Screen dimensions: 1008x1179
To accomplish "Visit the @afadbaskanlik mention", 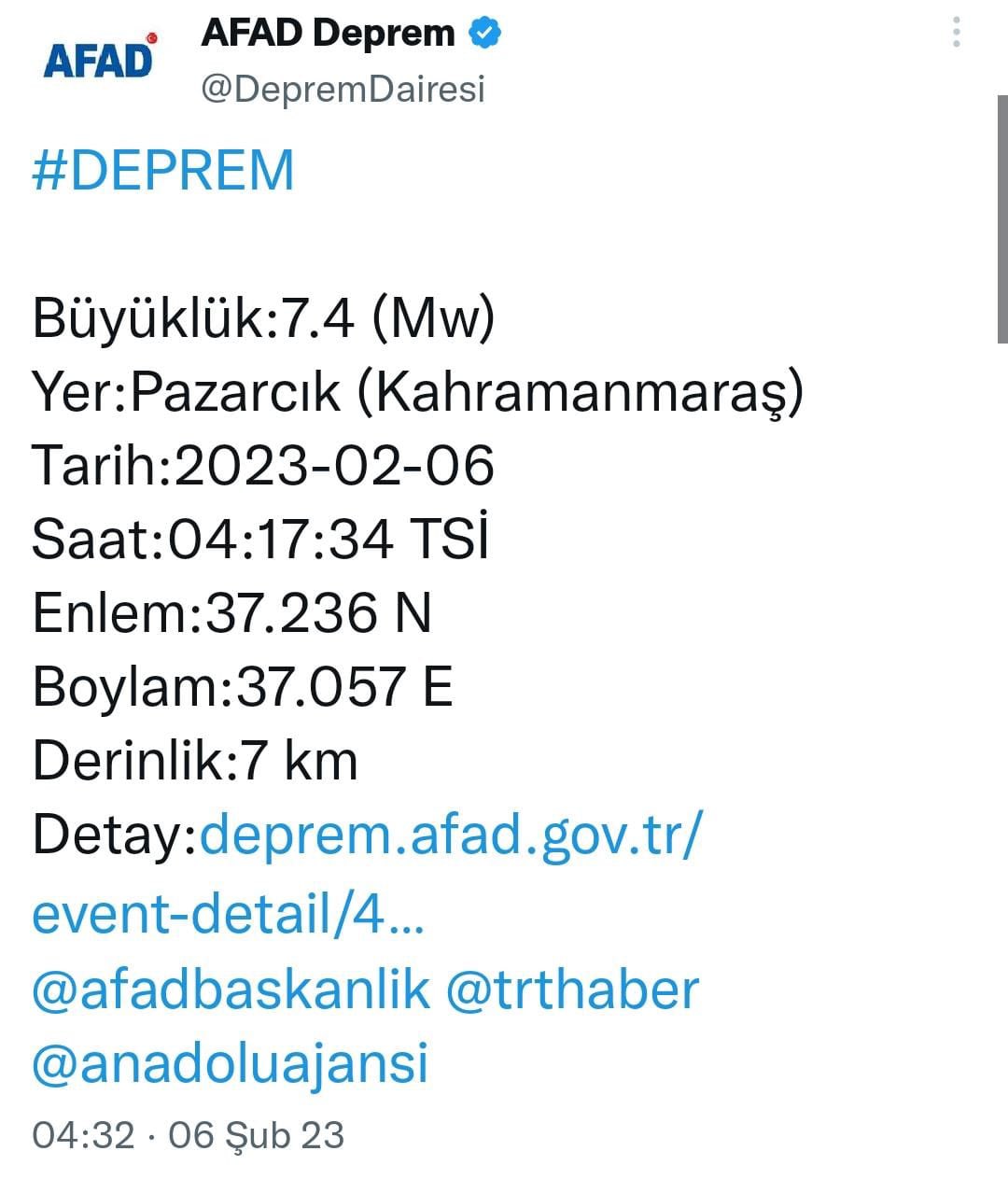I will tap(231, 990).
